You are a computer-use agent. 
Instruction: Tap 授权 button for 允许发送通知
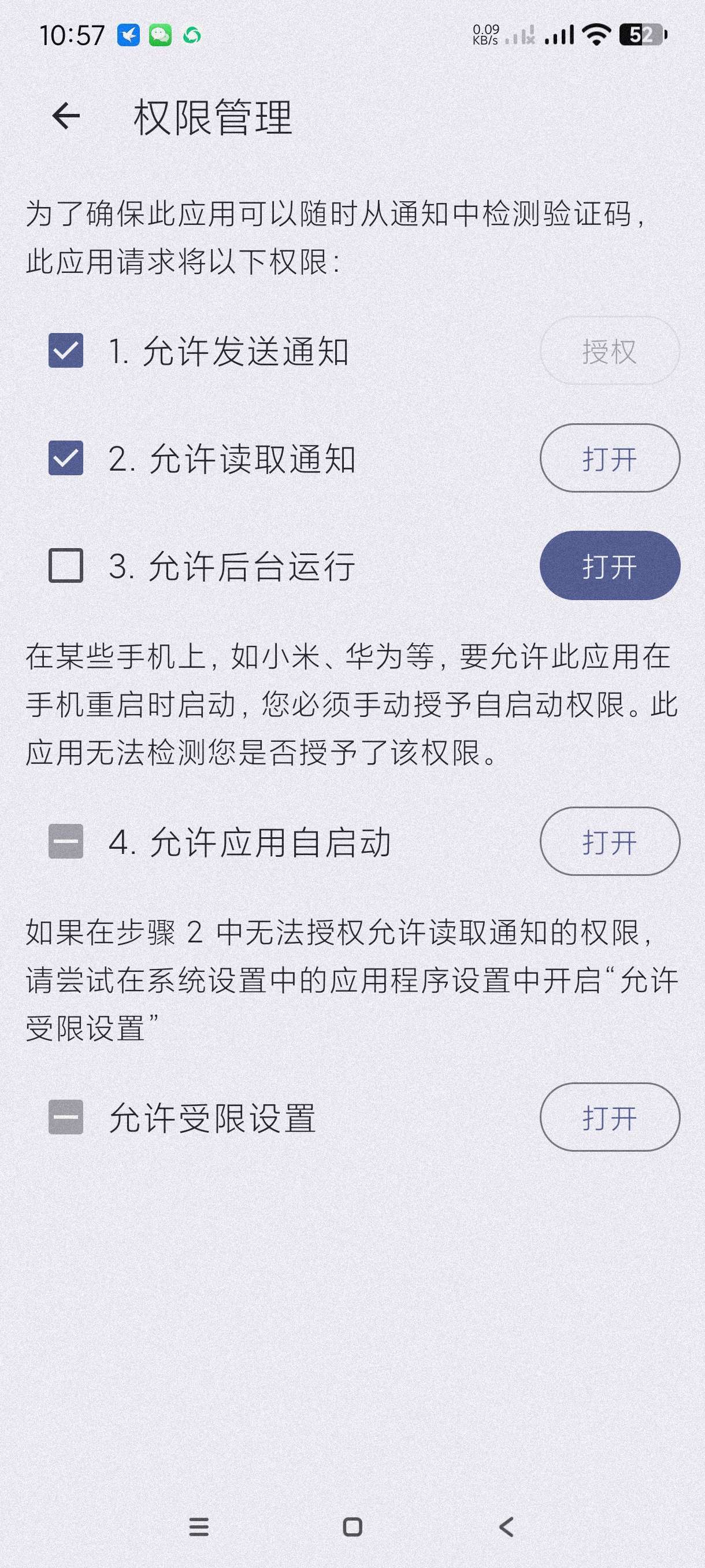click(610, 350)
